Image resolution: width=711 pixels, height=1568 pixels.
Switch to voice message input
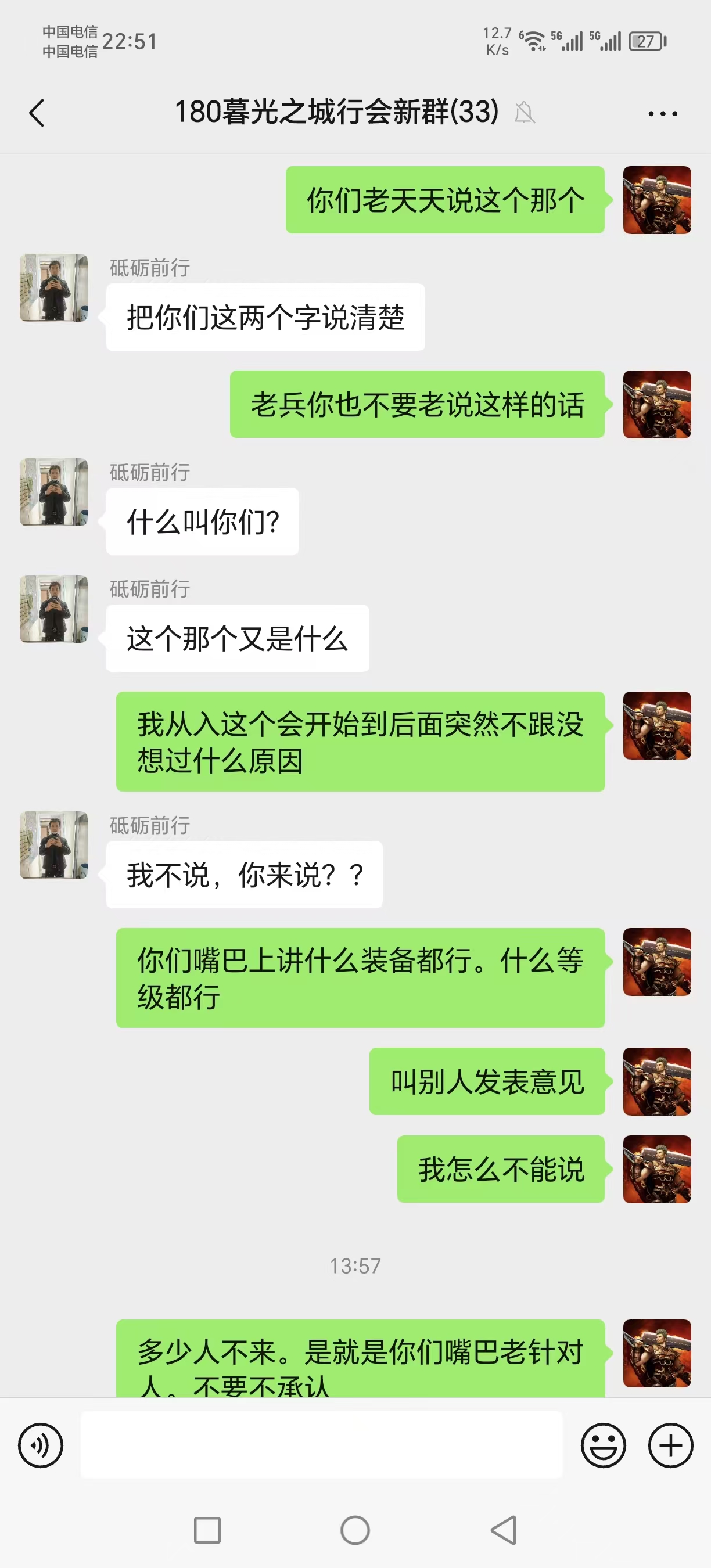(x=41, y=1445)
